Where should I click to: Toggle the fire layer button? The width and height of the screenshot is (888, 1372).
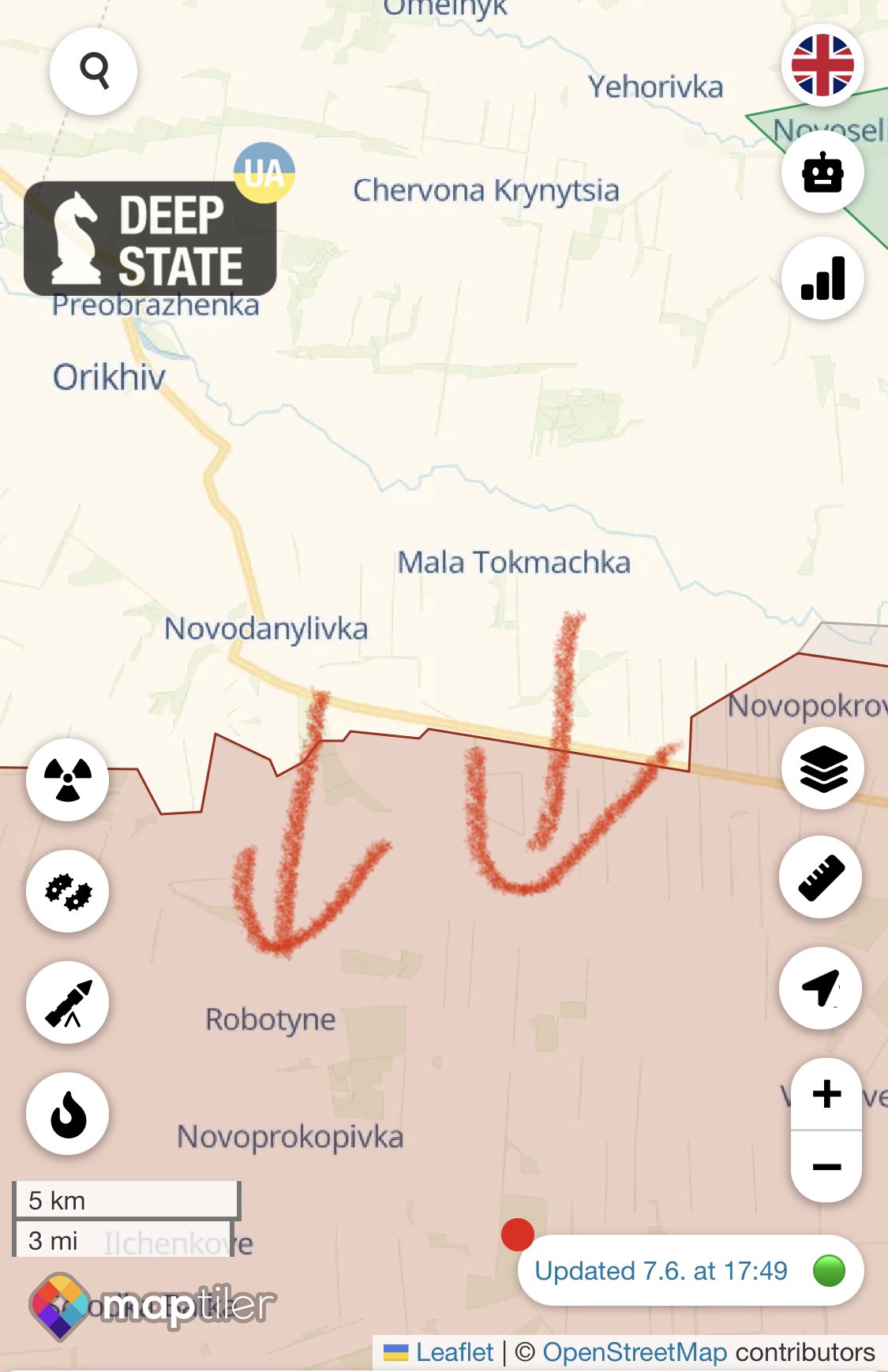[x=68, y=1114]
